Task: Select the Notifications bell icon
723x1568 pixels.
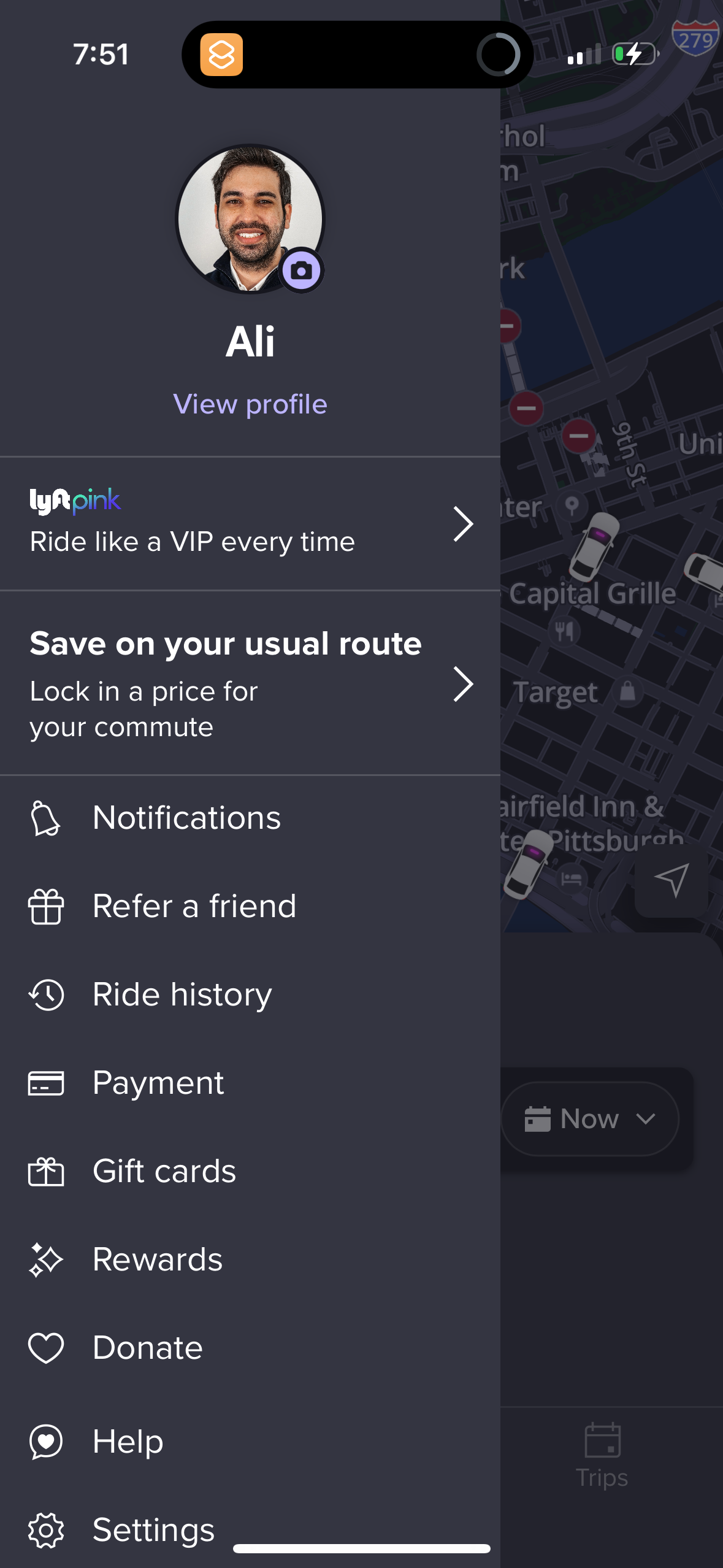Action: (45, 817)
